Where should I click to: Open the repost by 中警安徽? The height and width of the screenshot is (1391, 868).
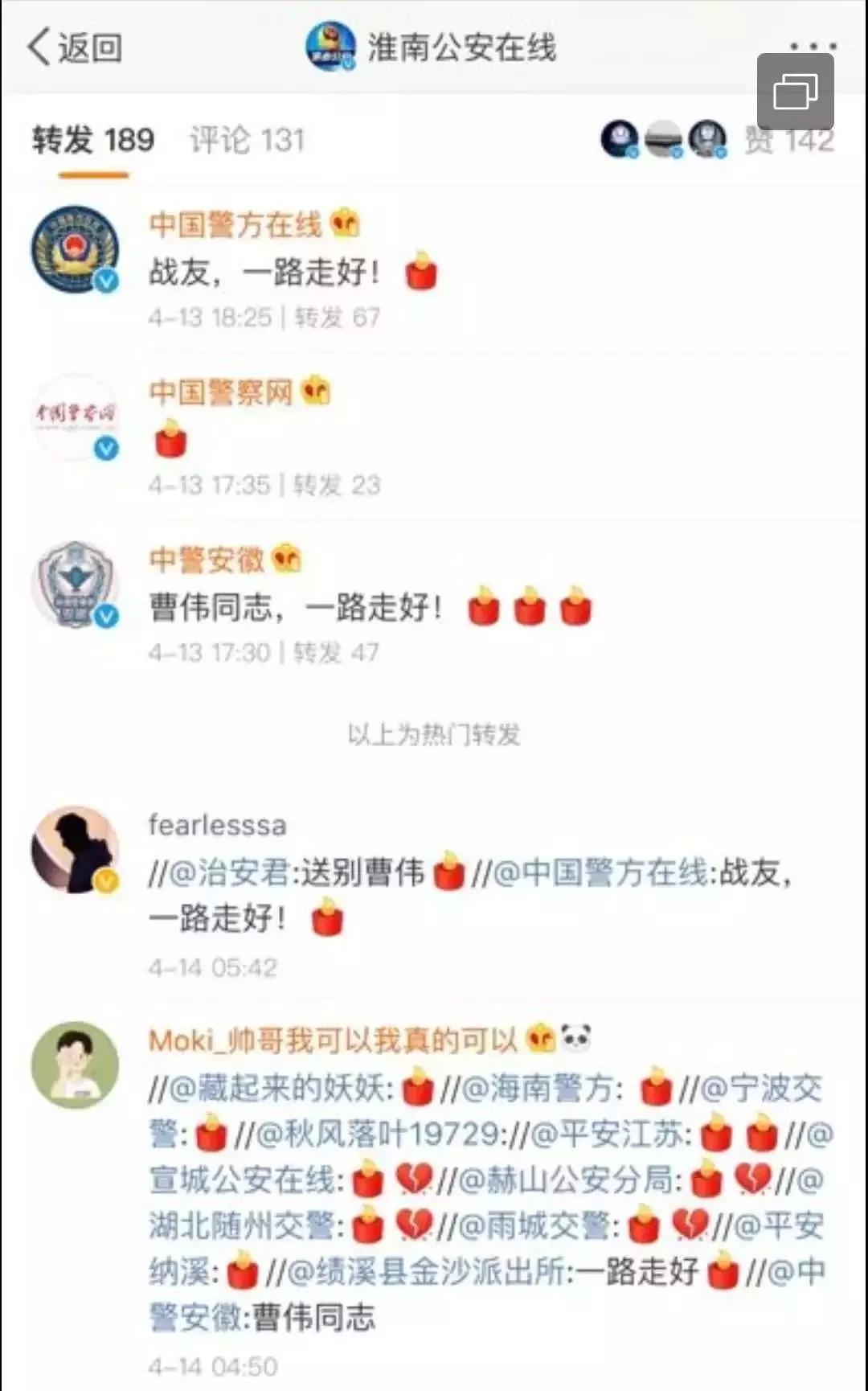click(x=370, y=608)
